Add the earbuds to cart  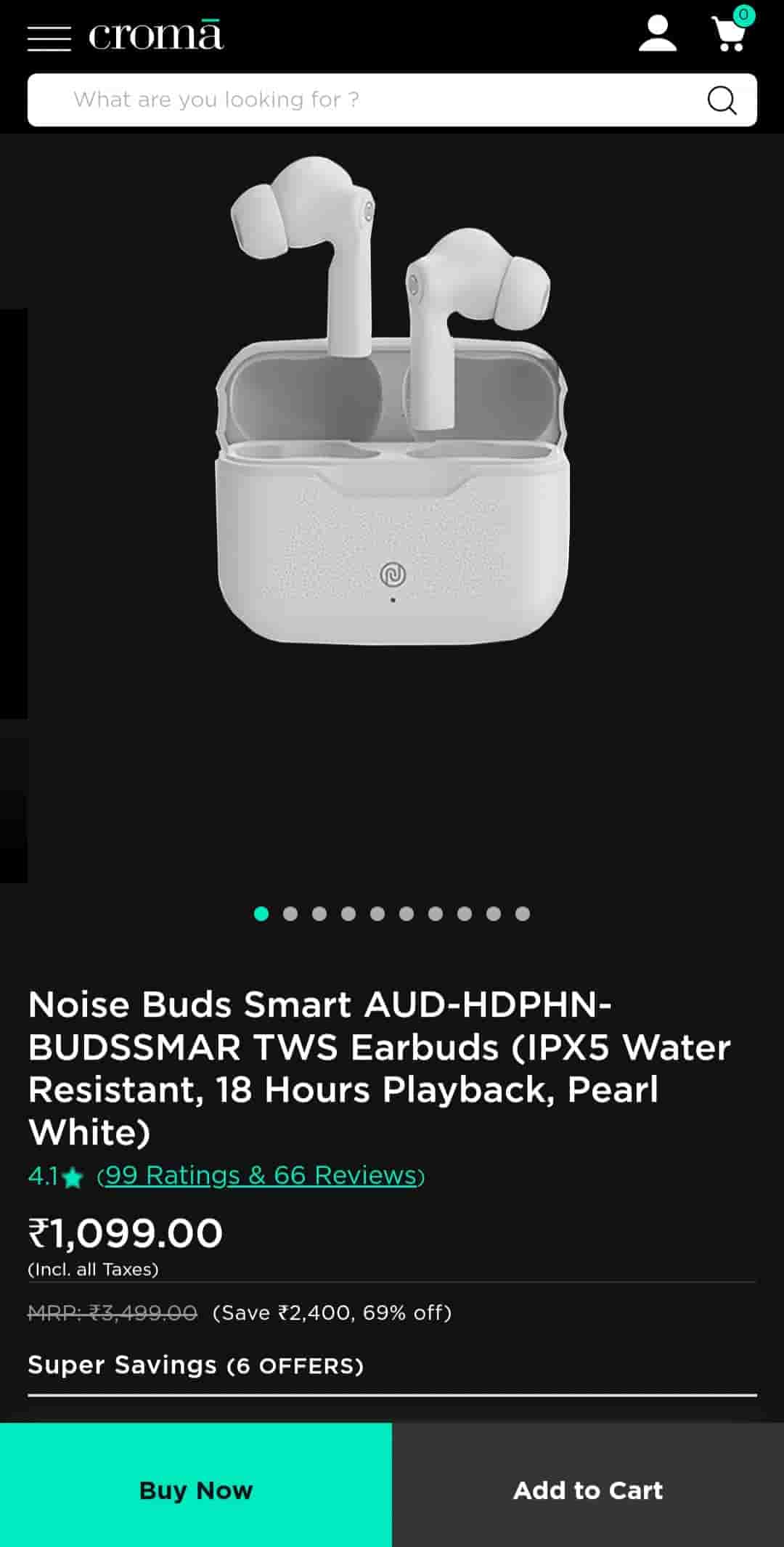coord(588,1490)
